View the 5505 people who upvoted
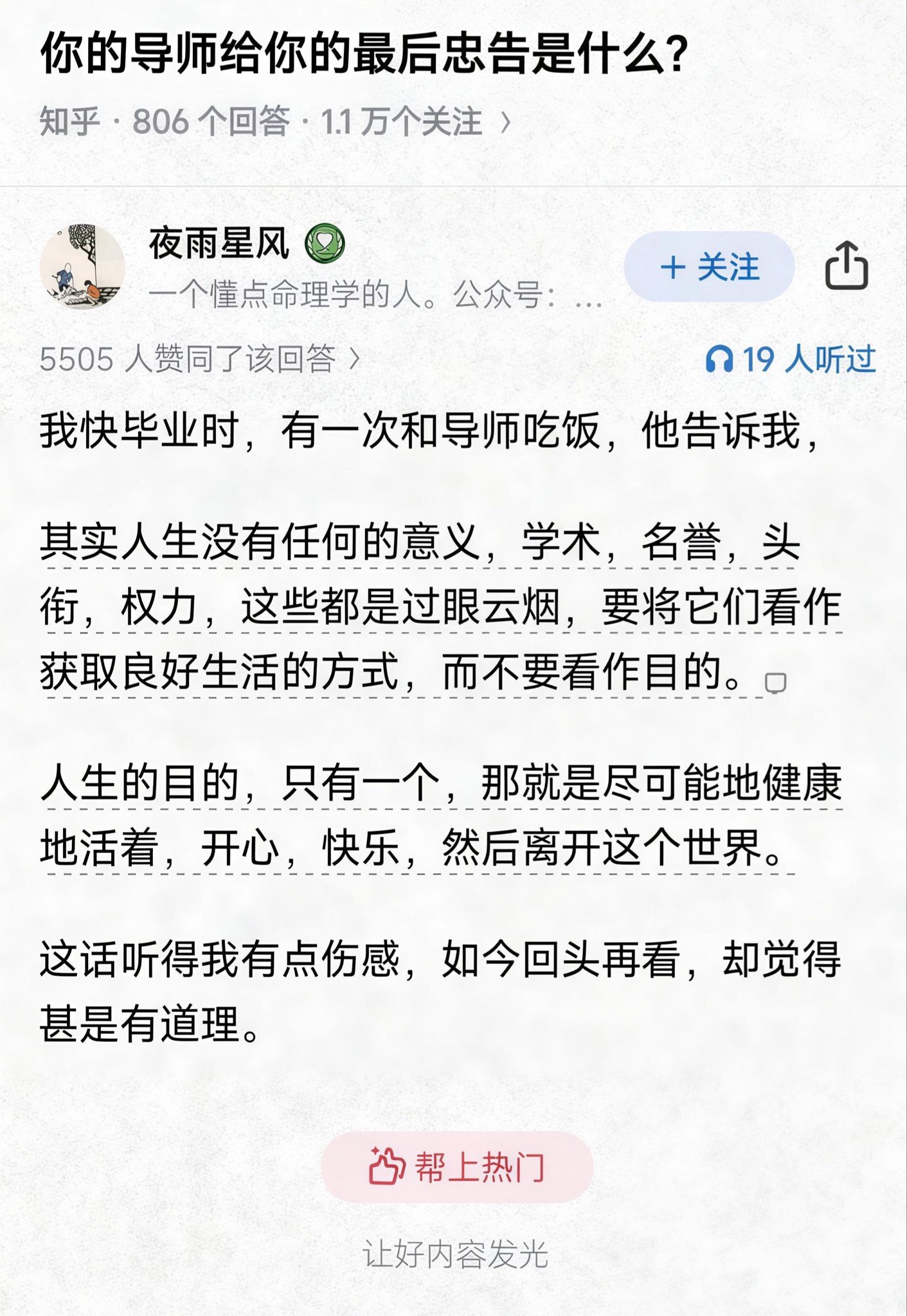Screen dimensions: 907x1316 click(199, 359)
